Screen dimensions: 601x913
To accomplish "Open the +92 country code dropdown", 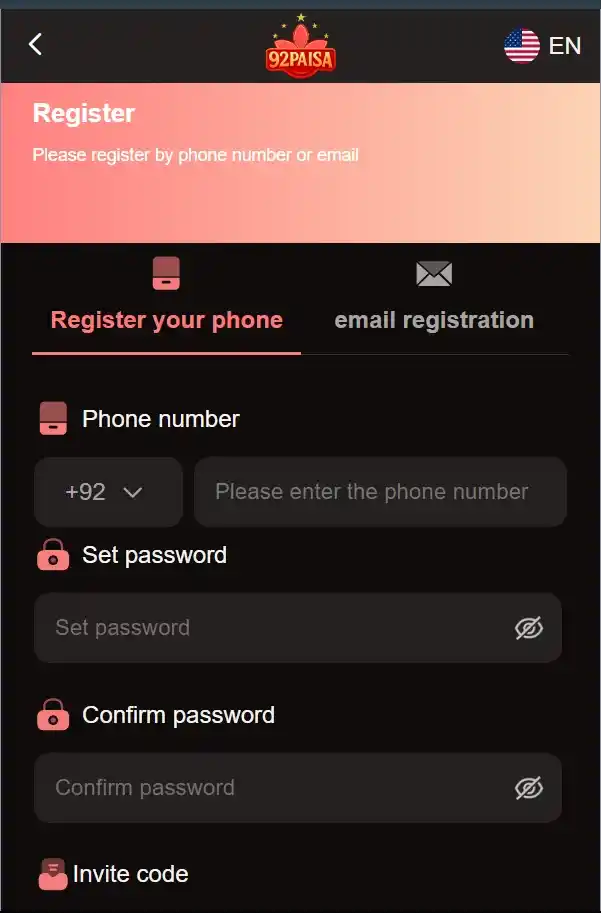I will (108, 492).
